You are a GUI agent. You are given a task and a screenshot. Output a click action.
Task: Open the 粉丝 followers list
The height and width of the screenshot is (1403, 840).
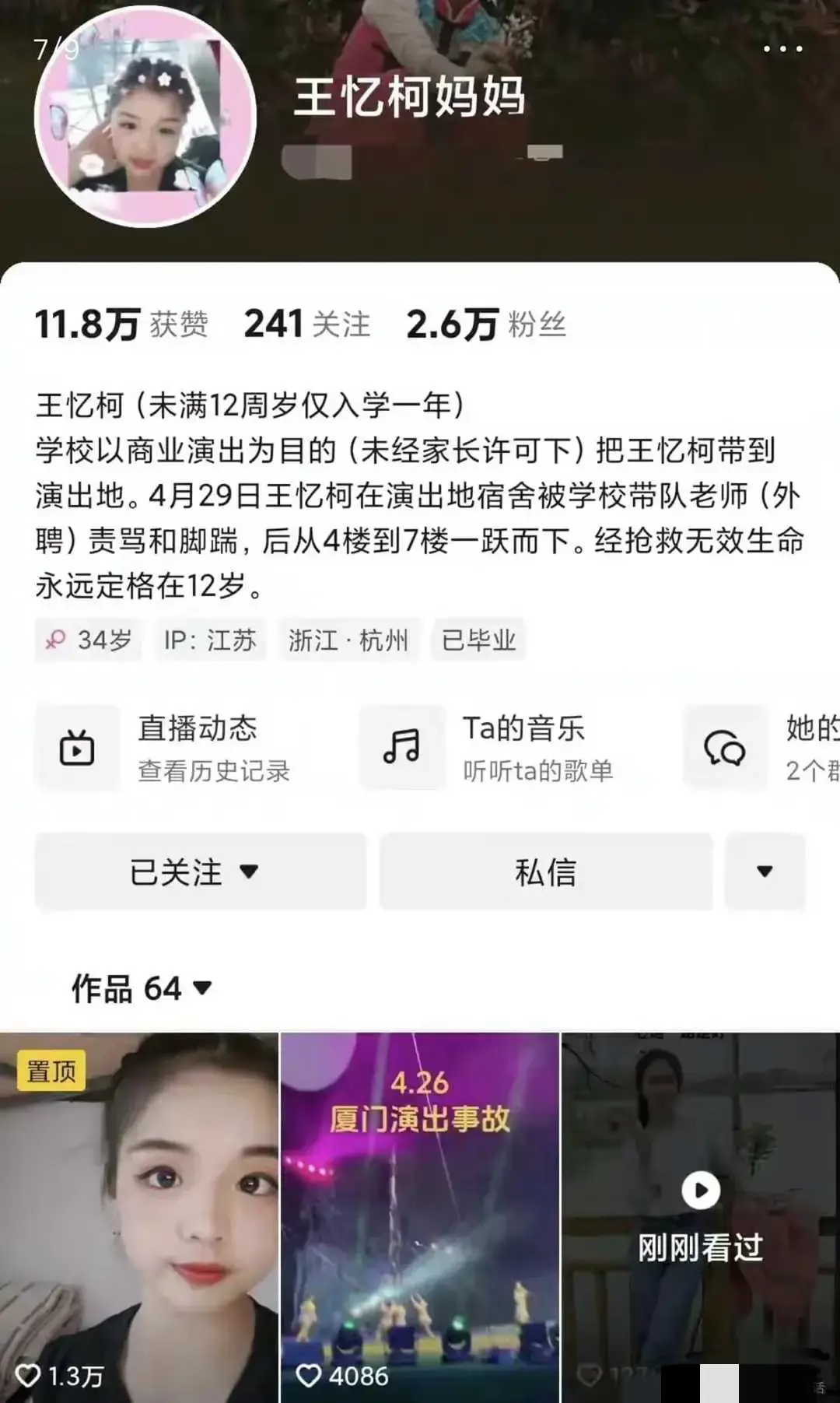coord(486,324)
